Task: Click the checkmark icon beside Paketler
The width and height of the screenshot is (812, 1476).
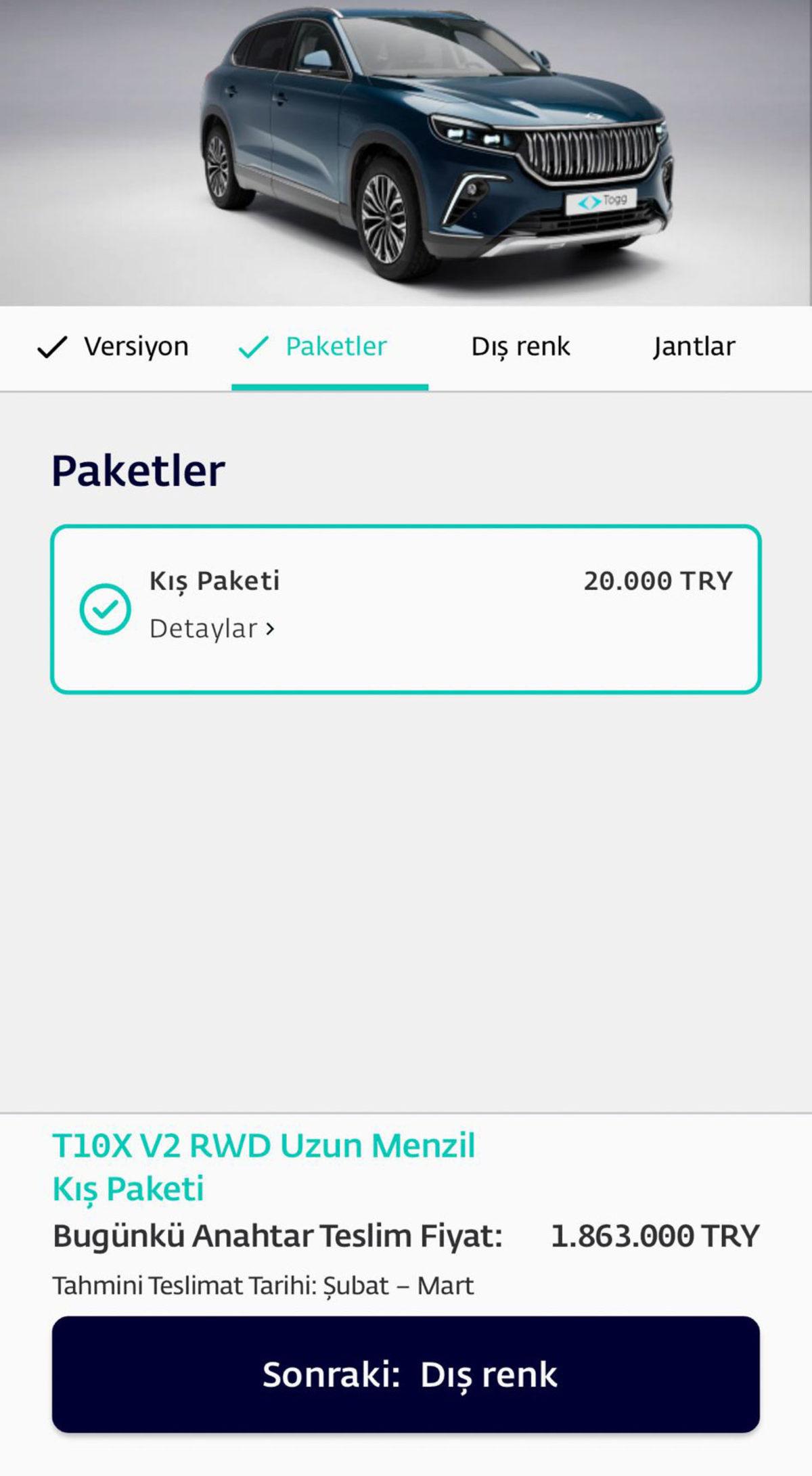Action: (x=254, y=348)
